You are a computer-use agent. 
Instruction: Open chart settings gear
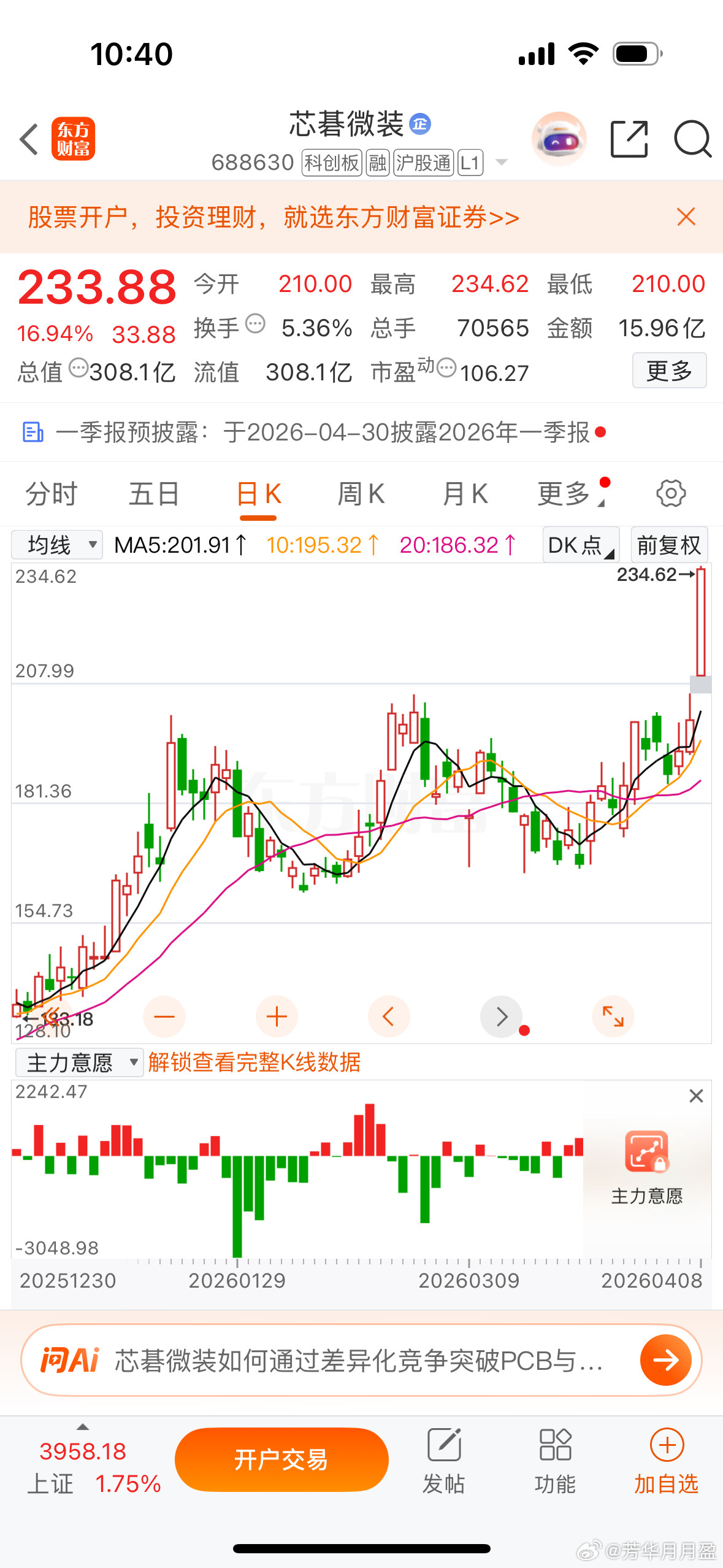671,494
